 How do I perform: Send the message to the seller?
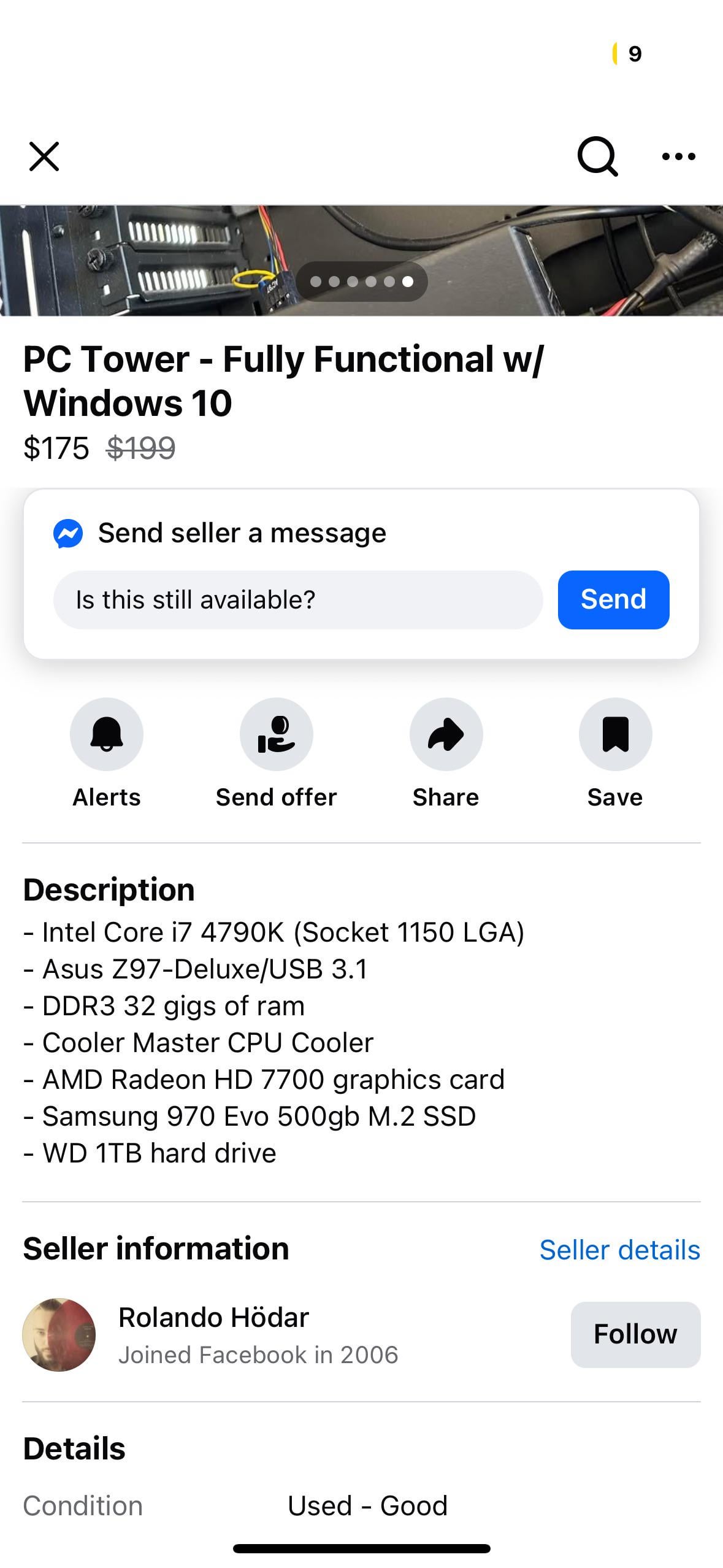point(613,599)
